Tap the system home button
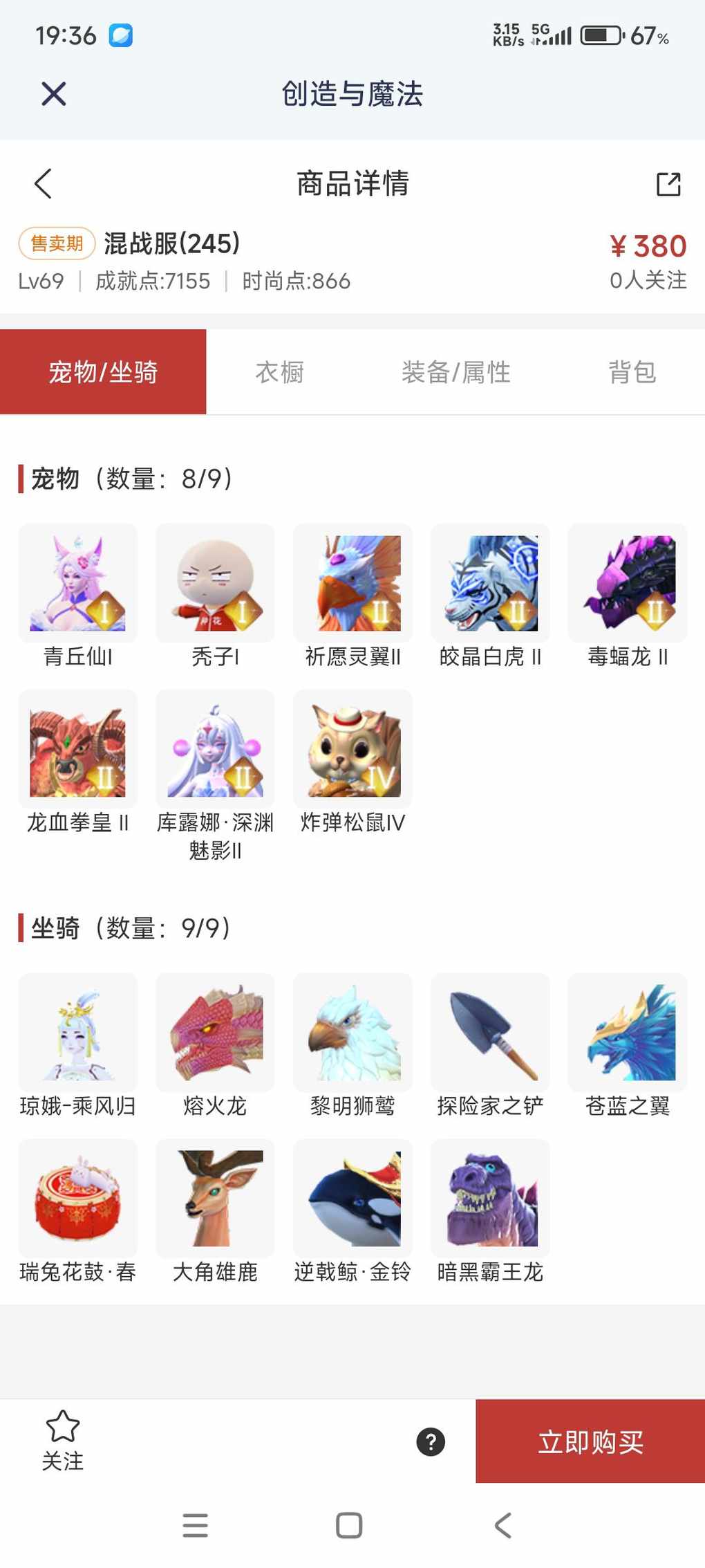The image size is (705, 1568). [x=349, y=1525]
